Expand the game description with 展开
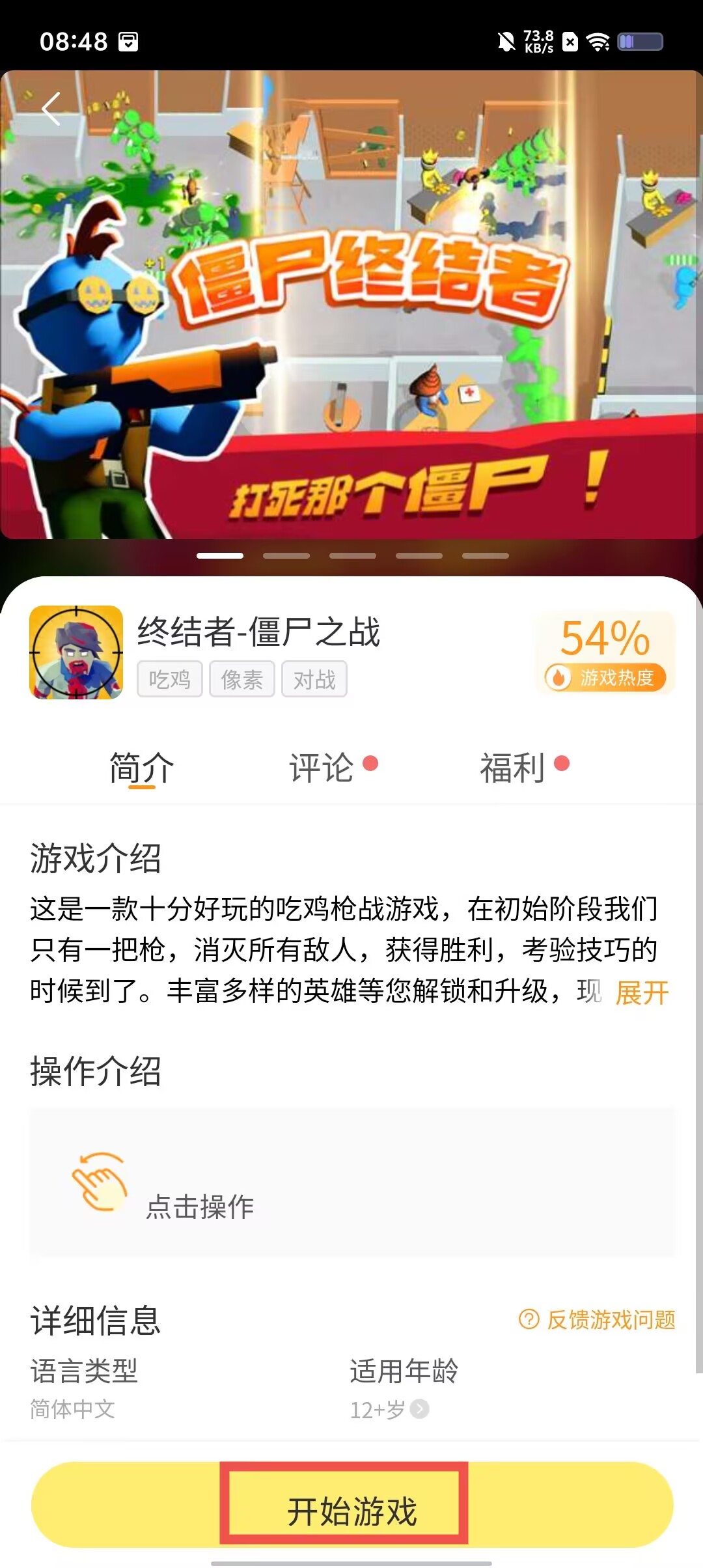Viewport: 703px width, 1568px height. click(642, 993)
